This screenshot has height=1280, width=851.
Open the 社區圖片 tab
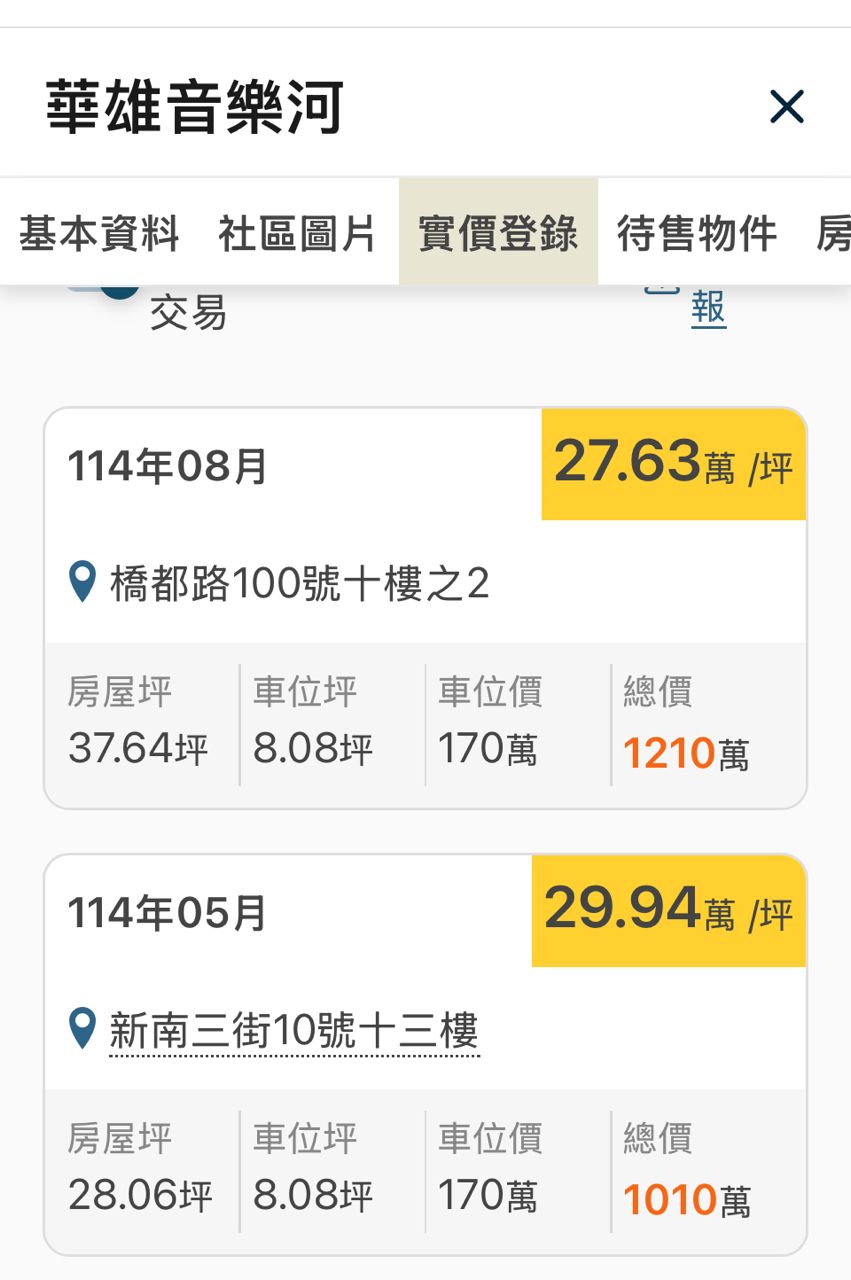pos(297,234)
